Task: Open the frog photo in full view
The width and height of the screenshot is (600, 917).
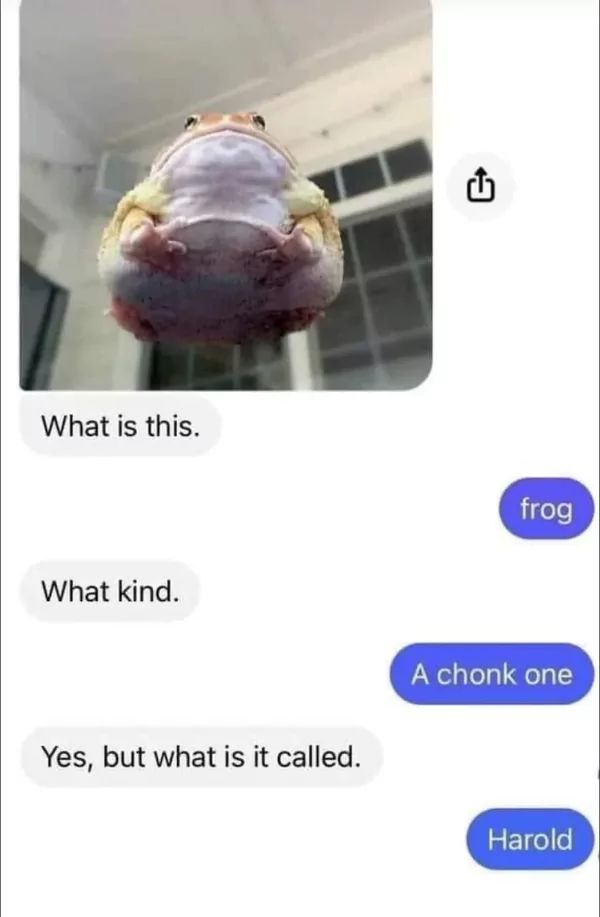Action: (226, 195)
